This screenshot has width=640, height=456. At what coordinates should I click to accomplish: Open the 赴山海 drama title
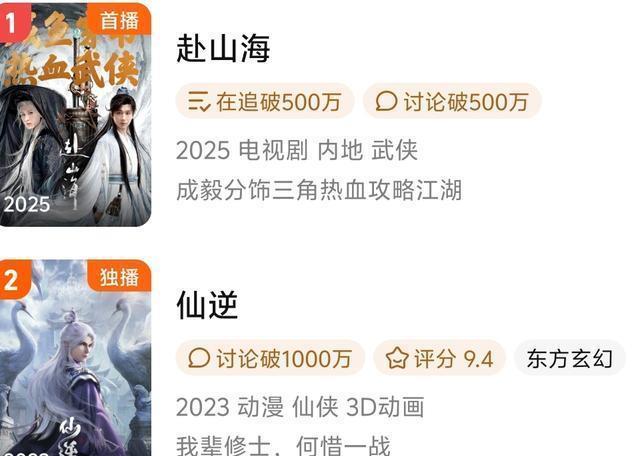(x=223, y=48)
